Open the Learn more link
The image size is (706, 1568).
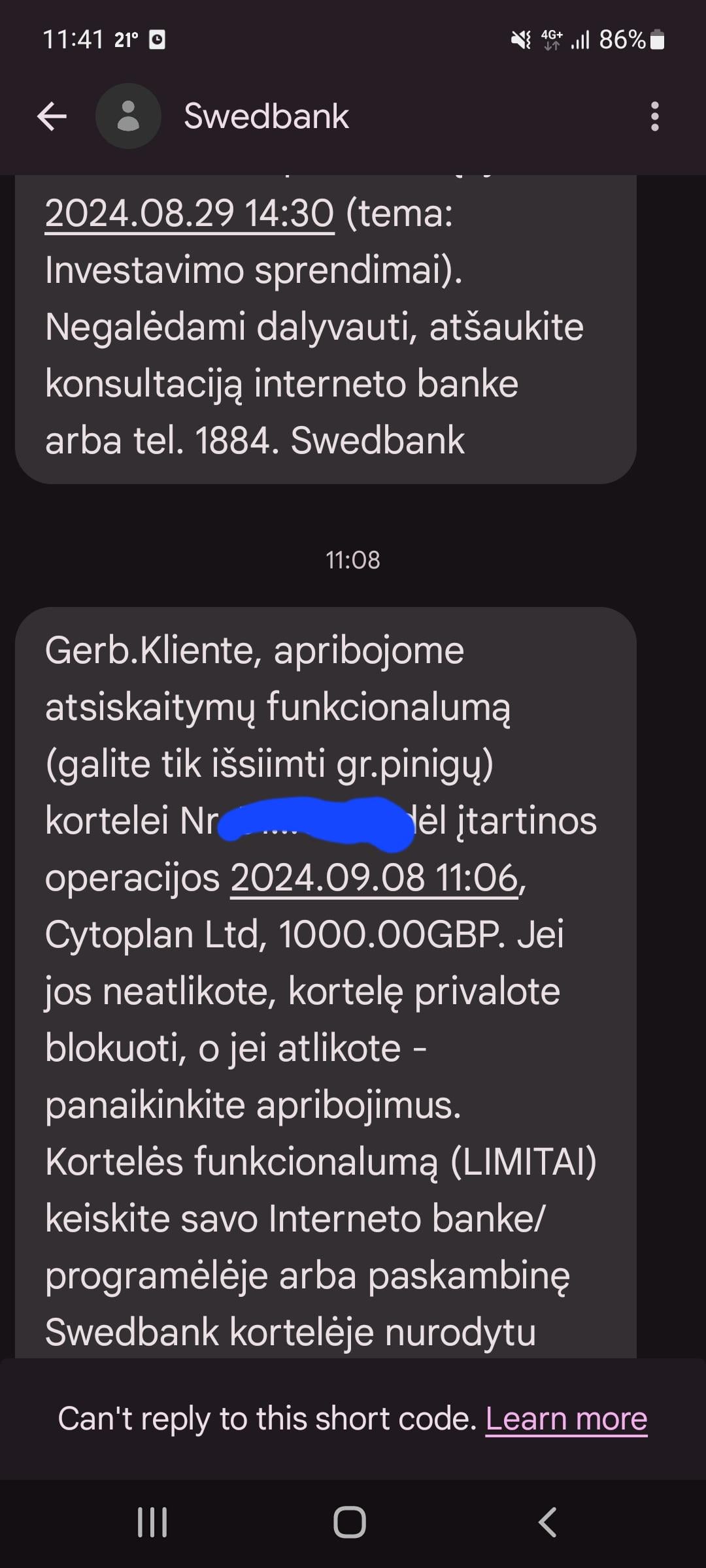[x=566, y=1418]
